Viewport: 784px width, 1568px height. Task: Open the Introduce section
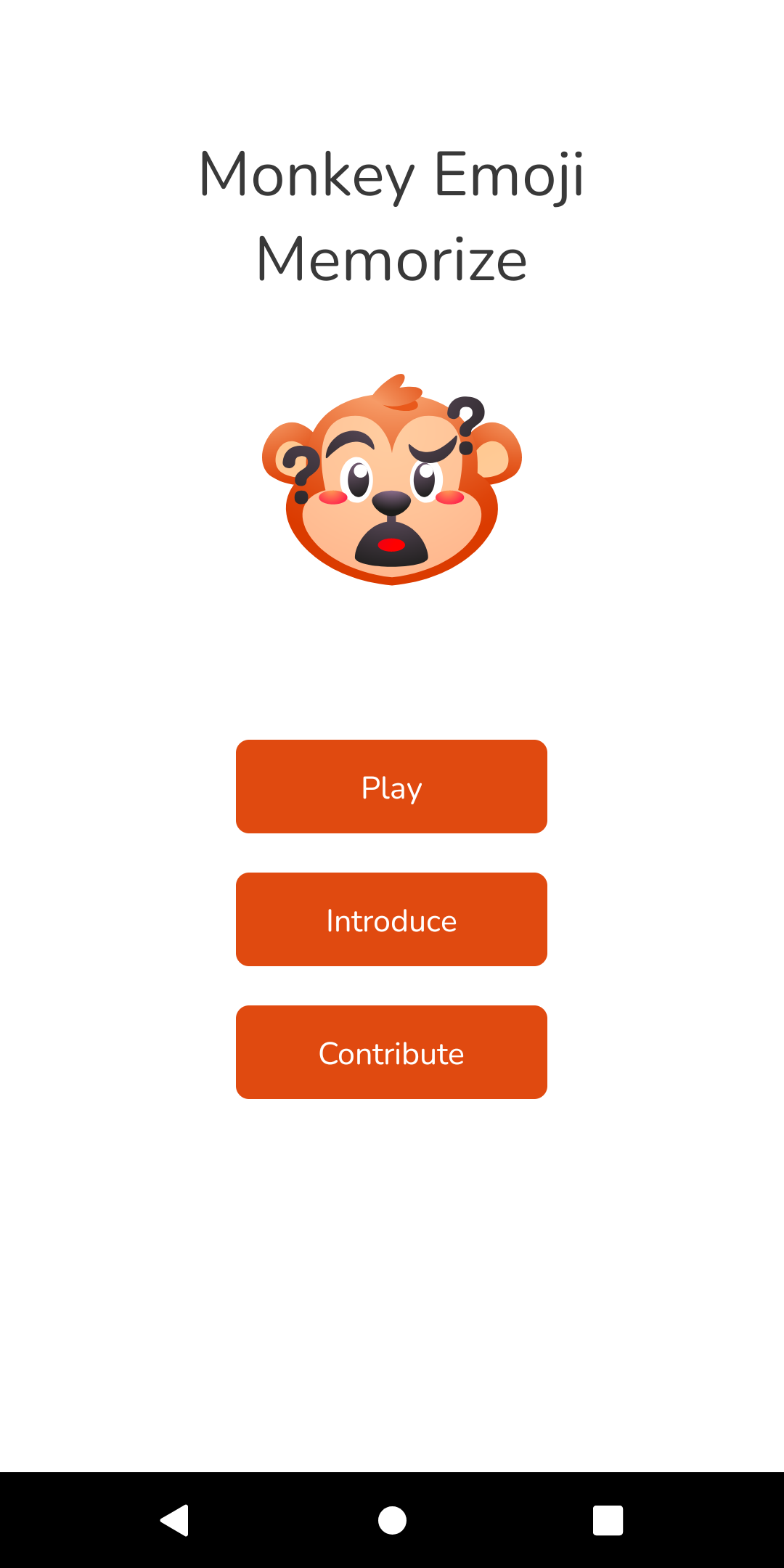pos(391,920)
